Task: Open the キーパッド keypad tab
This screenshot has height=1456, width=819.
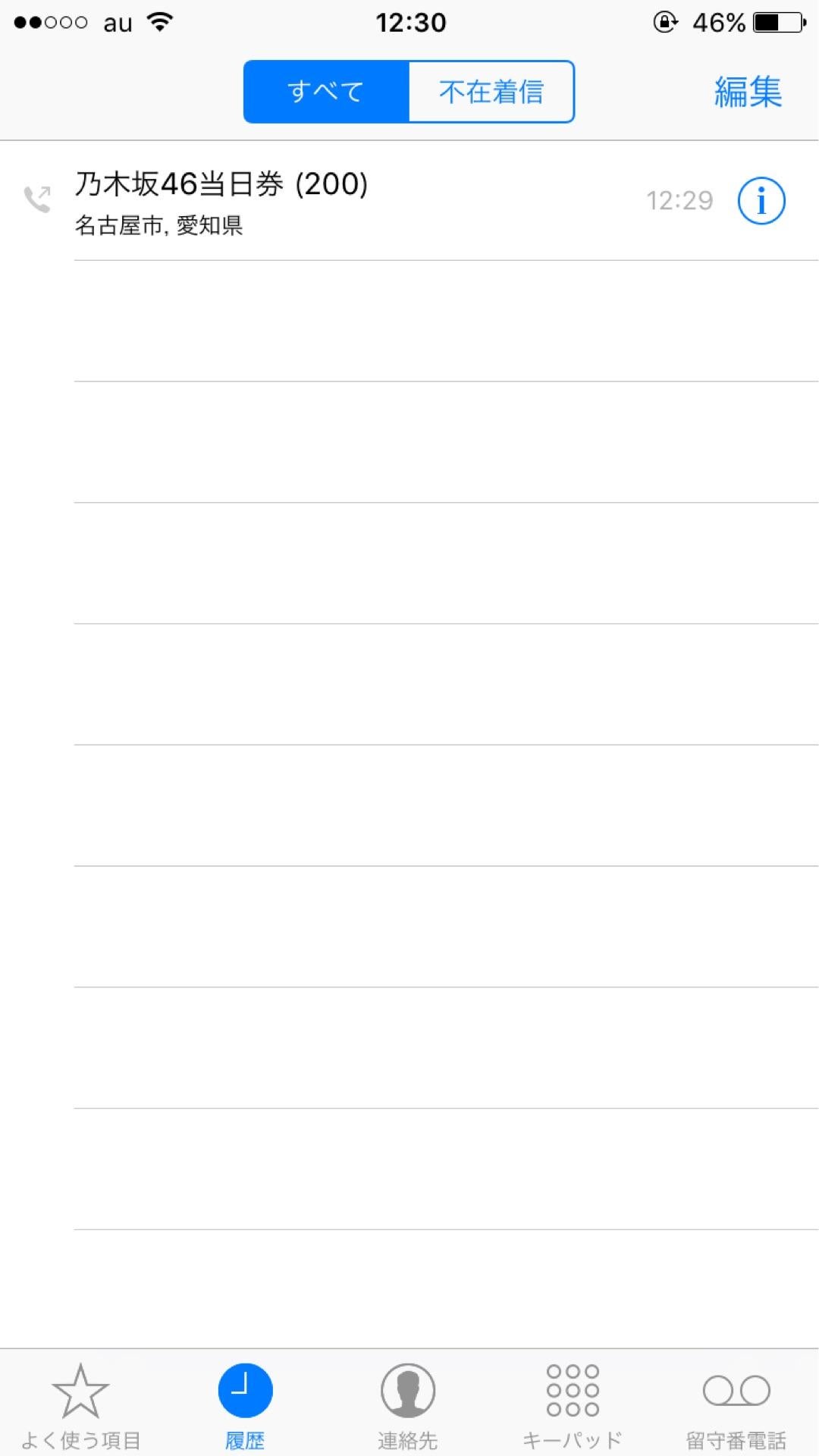Action: [573, 1403]
